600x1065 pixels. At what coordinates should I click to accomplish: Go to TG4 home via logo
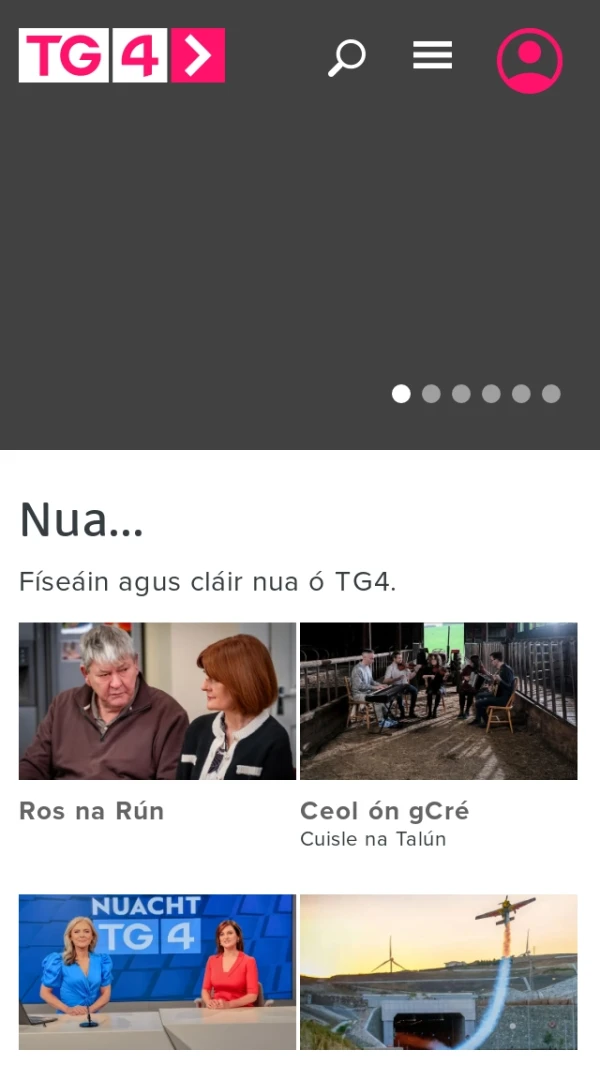[x=122, y=55]
